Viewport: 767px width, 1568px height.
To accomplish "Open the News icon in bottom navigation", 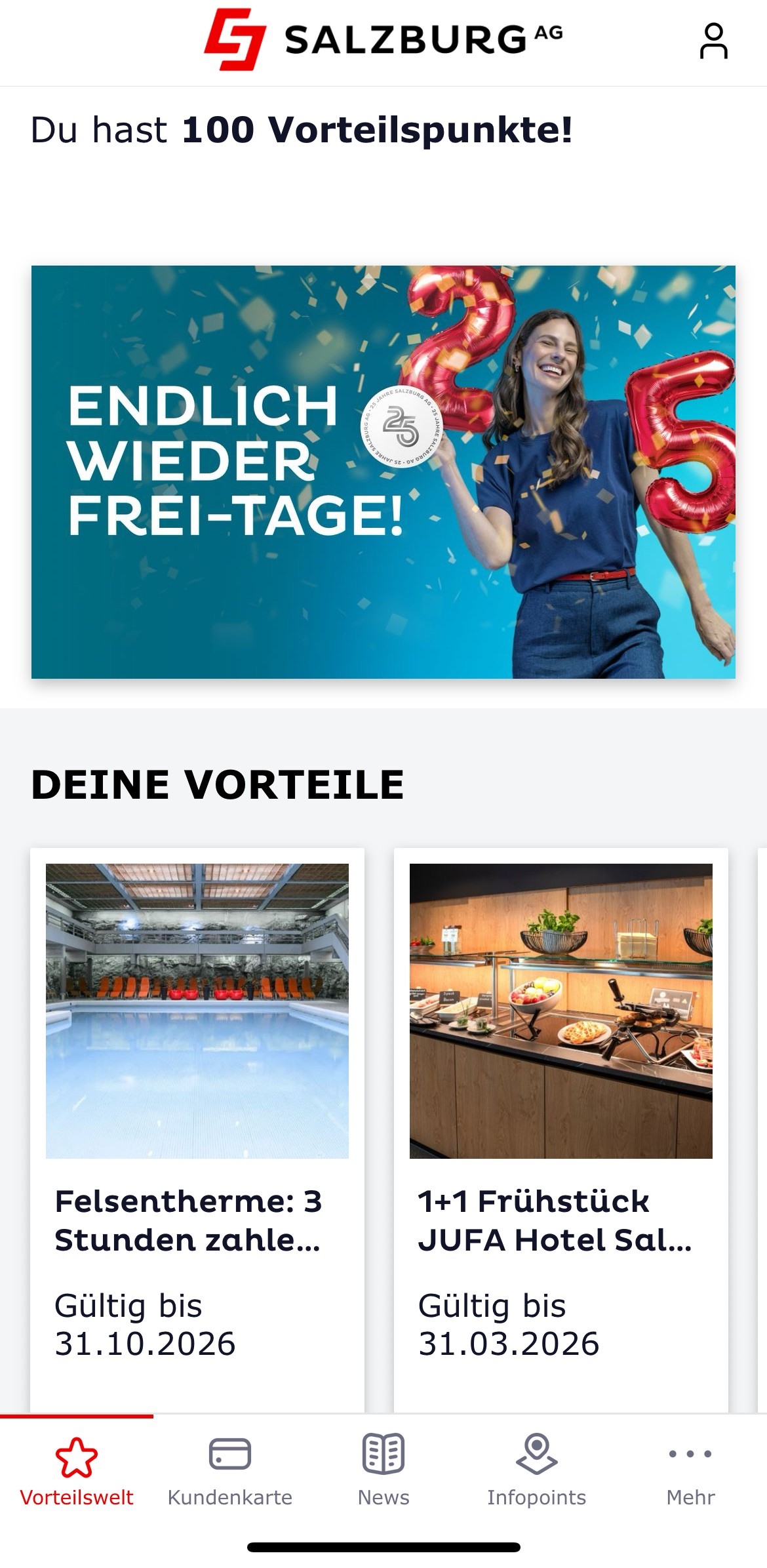I will (x=383, y=1453).
